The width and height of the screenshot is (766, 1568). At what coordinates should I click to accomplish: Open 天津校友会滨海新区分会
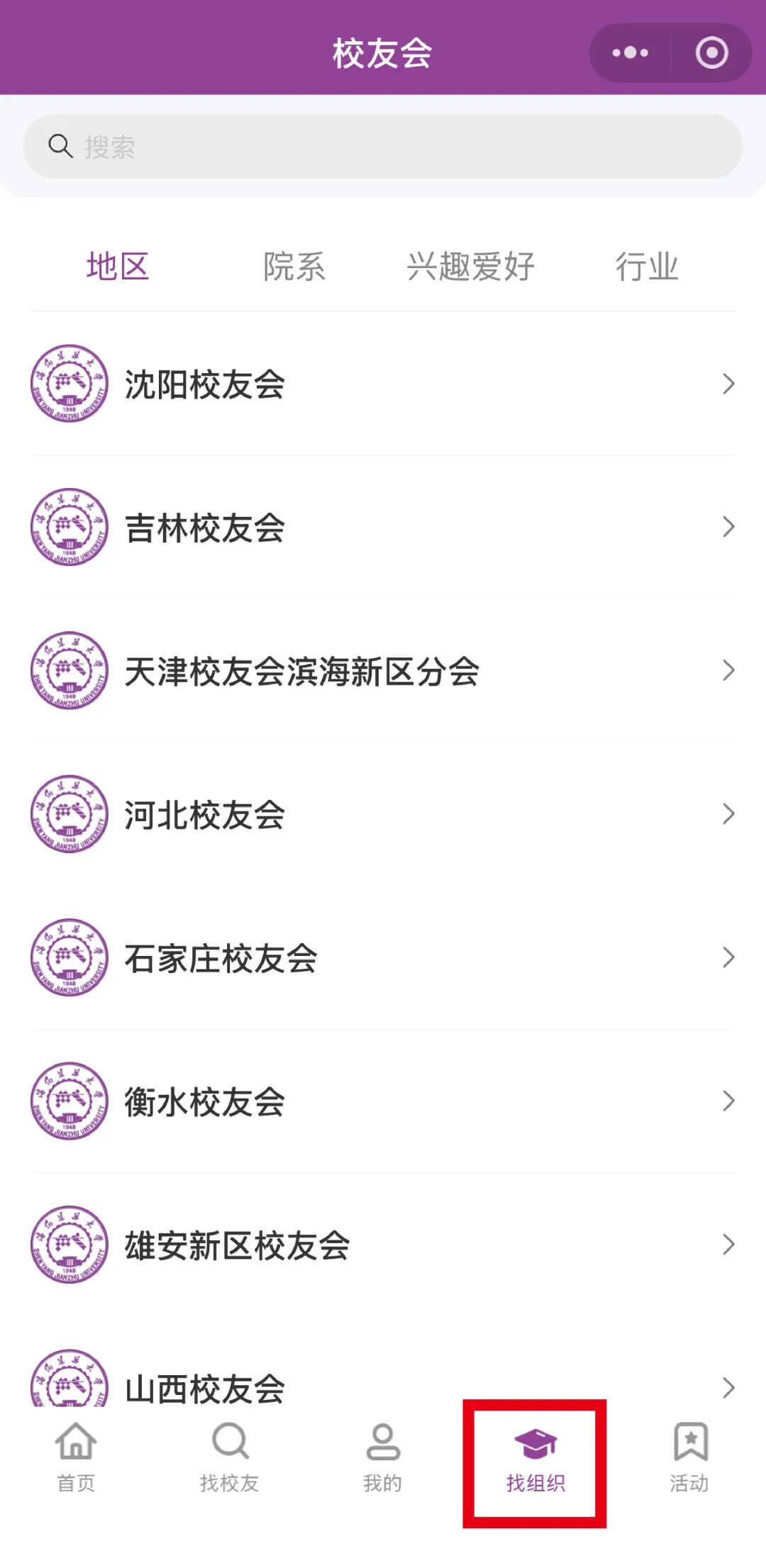pyautogui.click(x=383, y=671)
